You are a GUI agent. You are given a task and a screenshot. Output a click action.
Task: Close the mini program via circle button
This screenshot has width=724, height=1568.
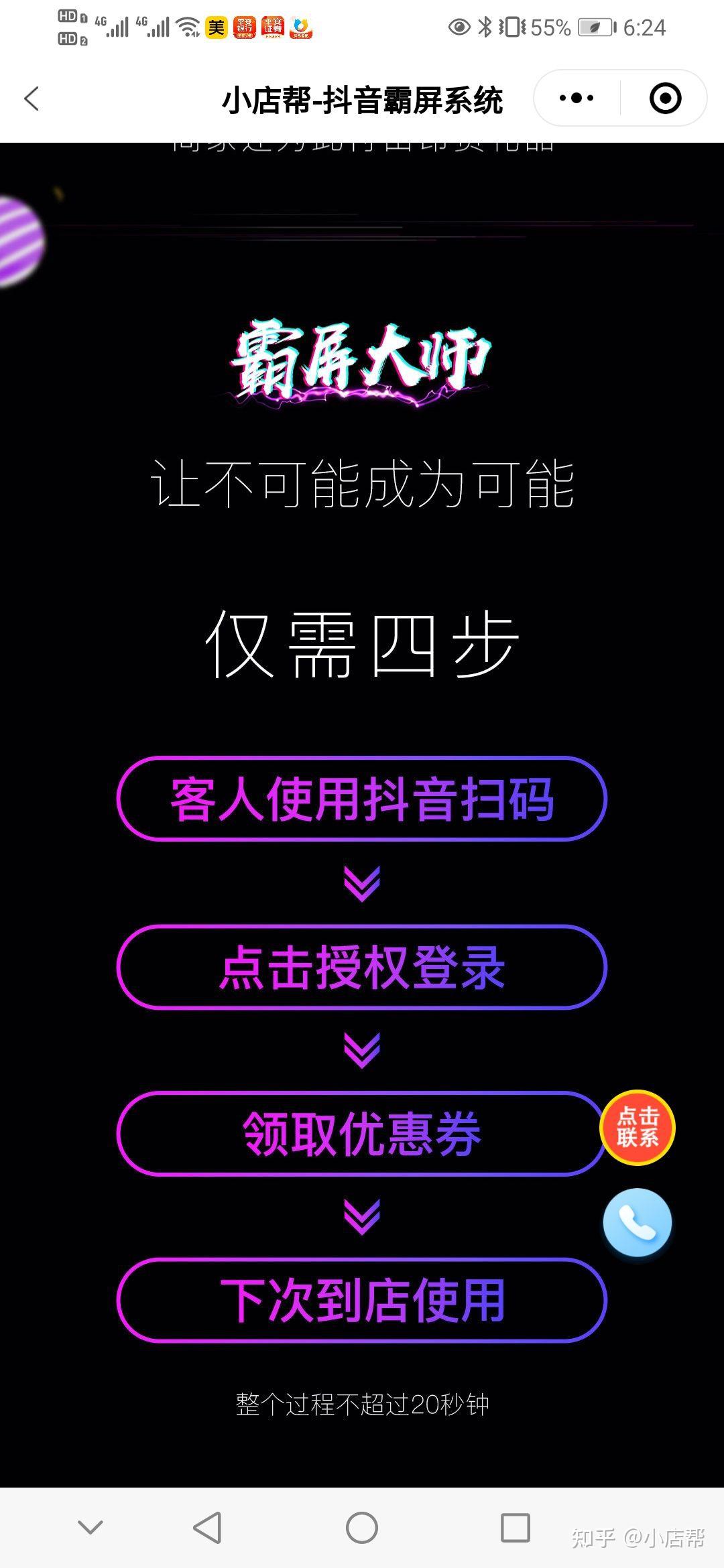pyautogui.click(x=665, y=99)
